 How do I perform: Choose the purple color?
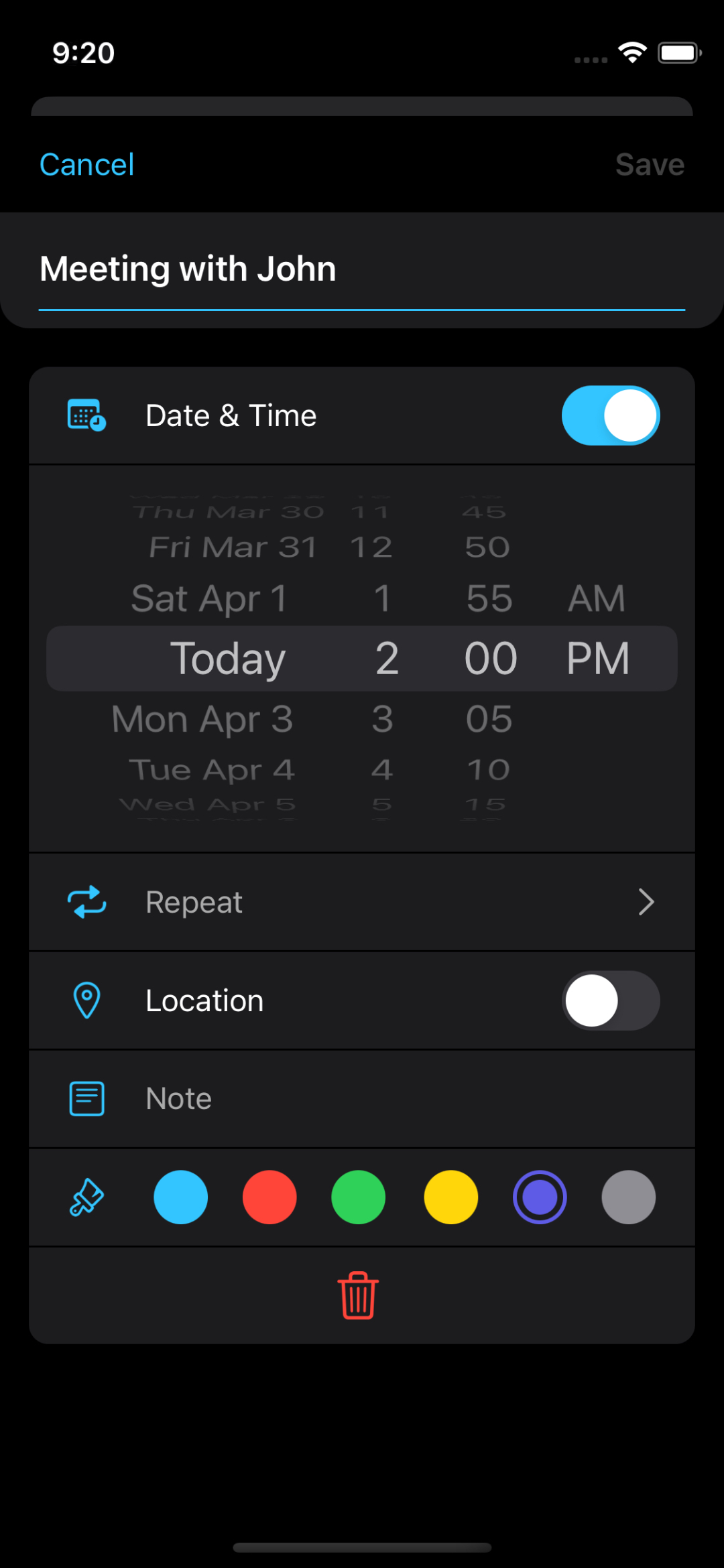540,1197
